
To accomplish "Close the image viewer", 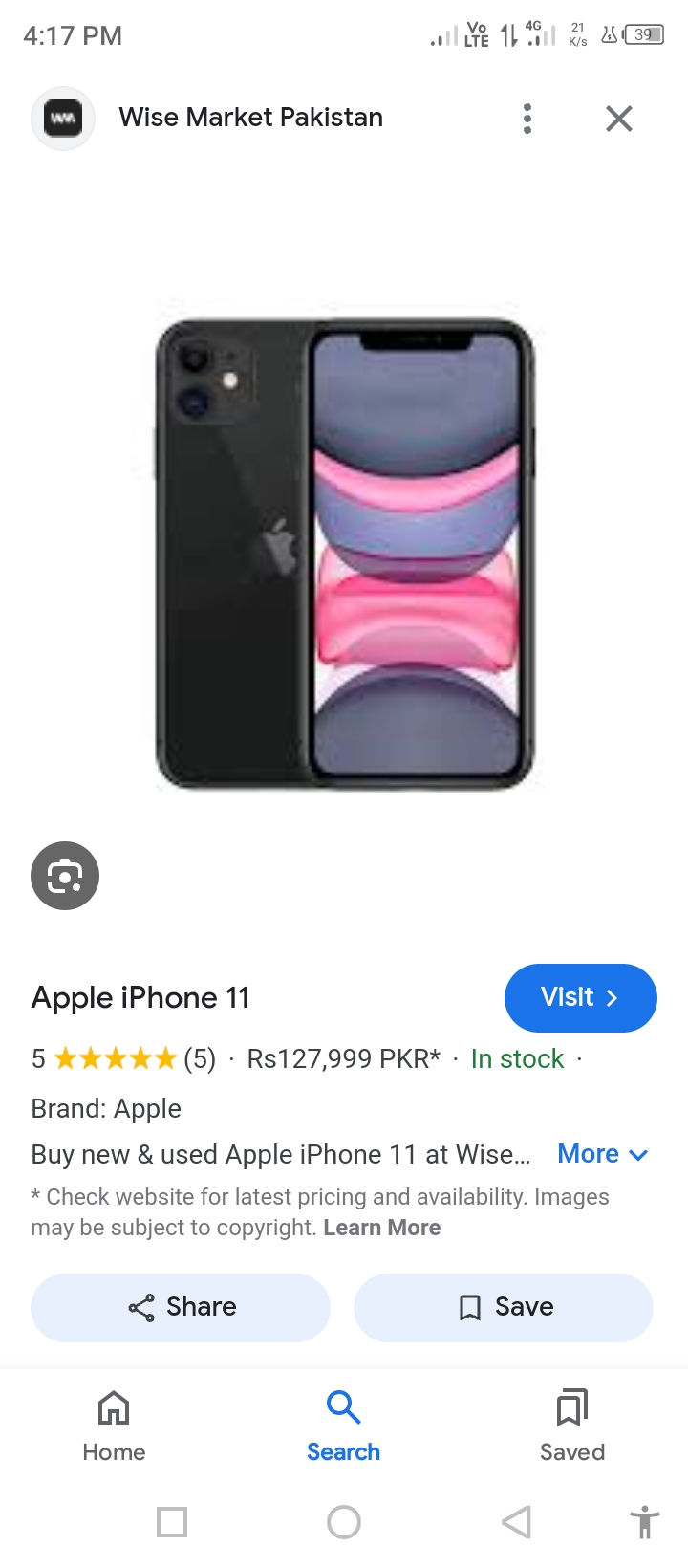I will 619,119.
